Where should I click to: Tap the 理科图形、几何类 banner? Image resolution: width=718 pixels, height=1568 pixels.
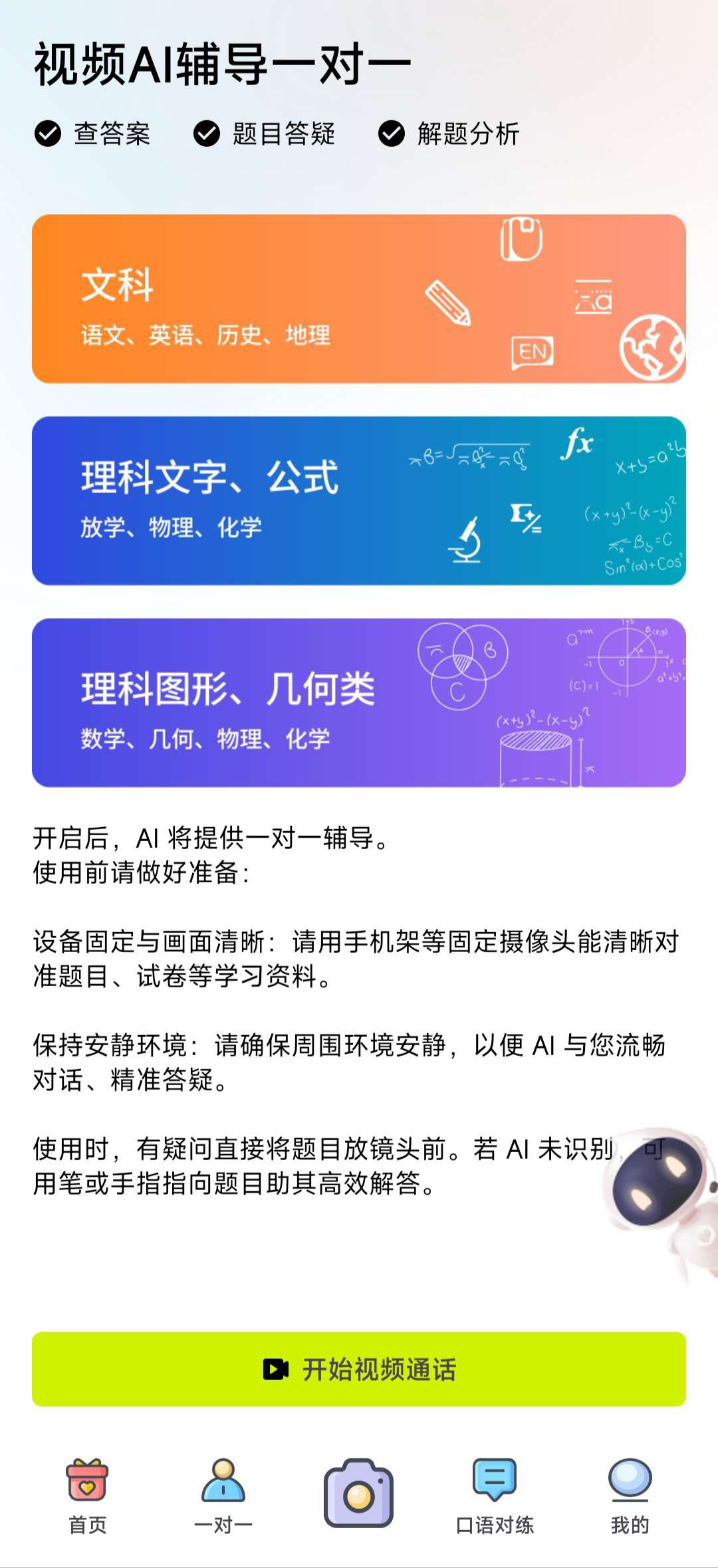[359, 701]
